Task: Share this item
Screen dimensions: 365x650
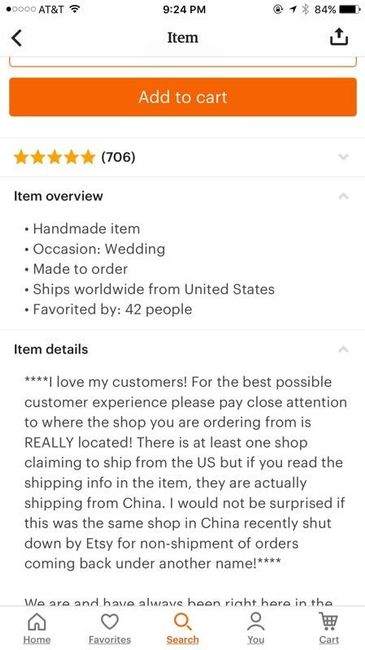Action: 339,37
